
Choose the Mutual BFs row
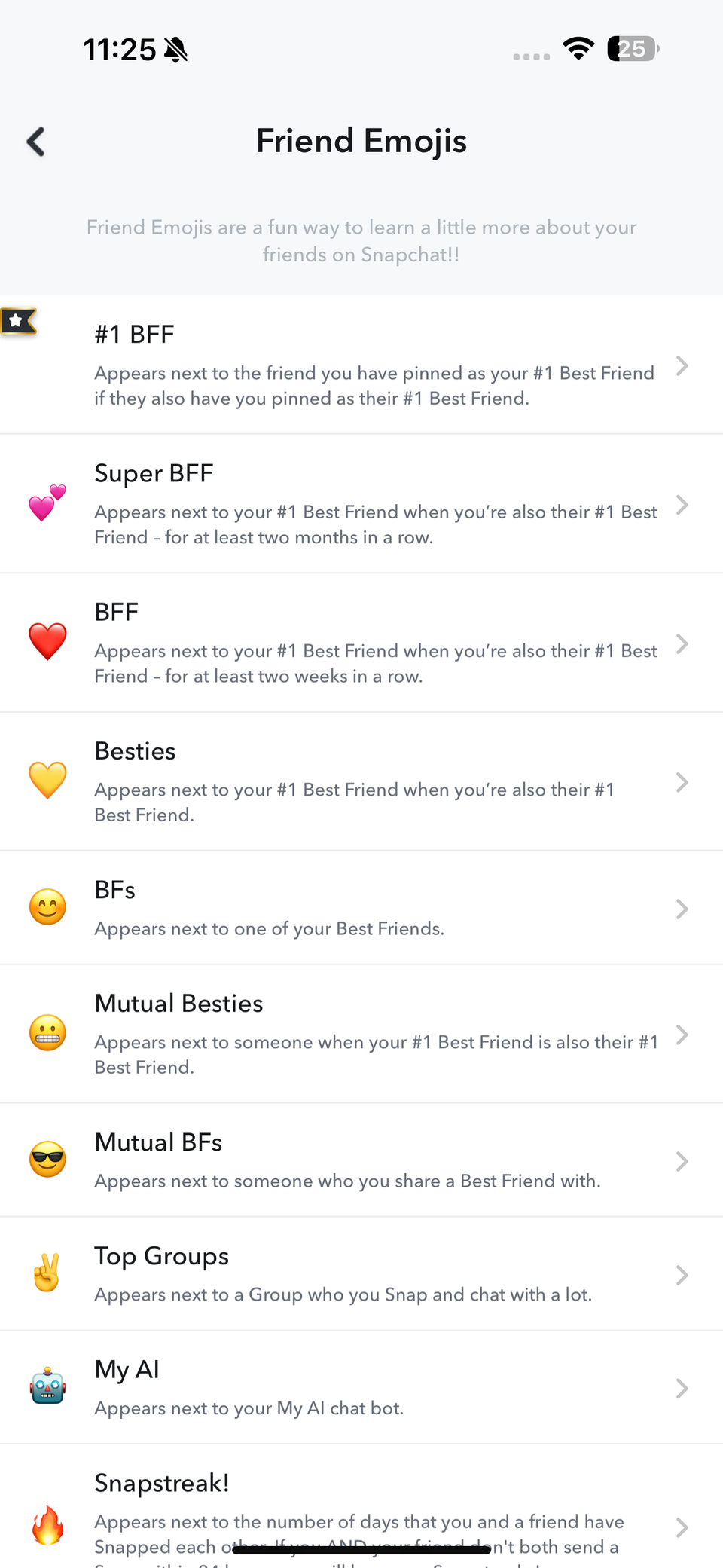click(x=361, y=1160)
